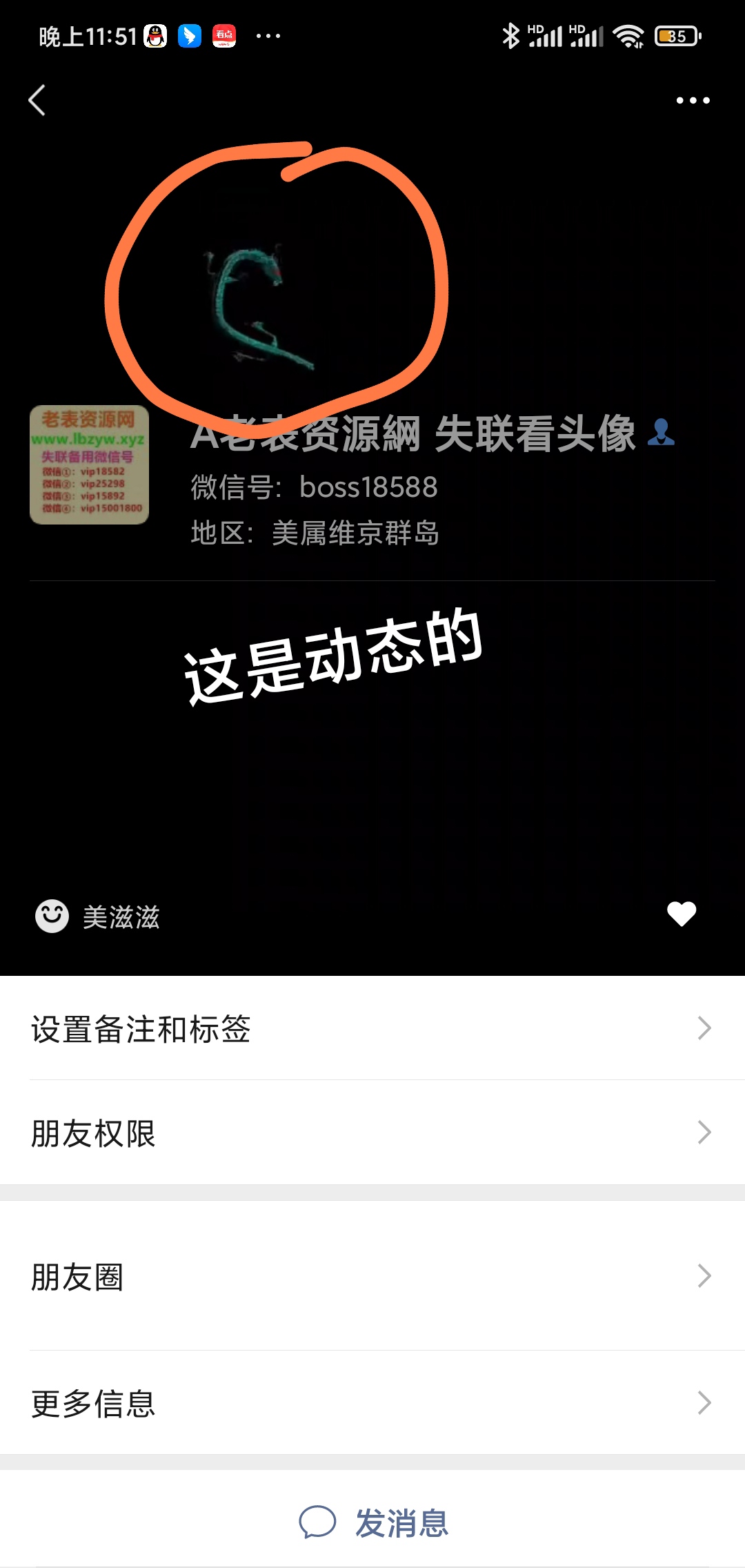Open 朋友权限 privacy options
The width and height of the screenshot is (745, 1568).
coord(372,1133)
